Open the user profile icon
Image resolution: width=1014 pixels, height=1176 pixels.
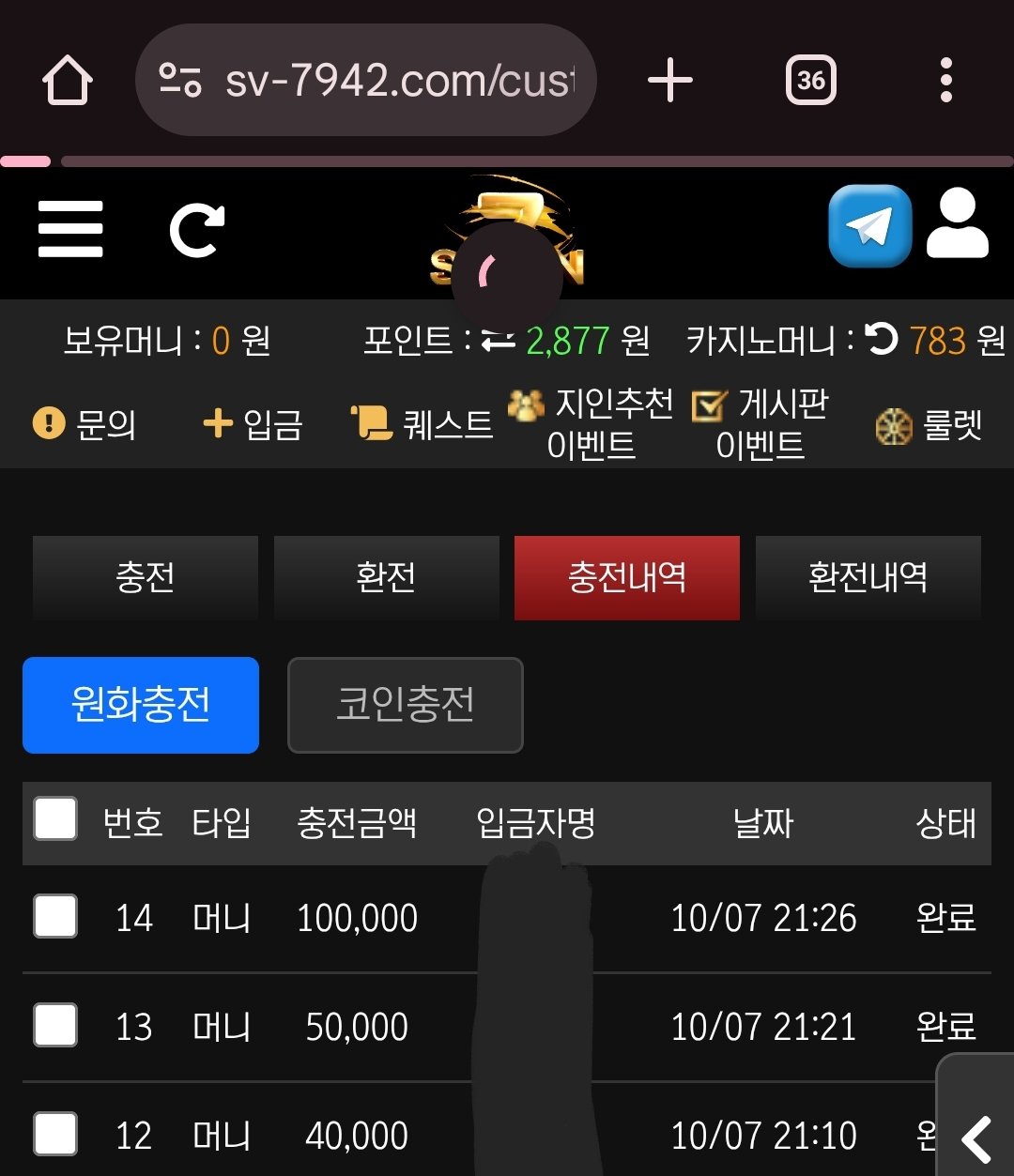tap(957, 225)
